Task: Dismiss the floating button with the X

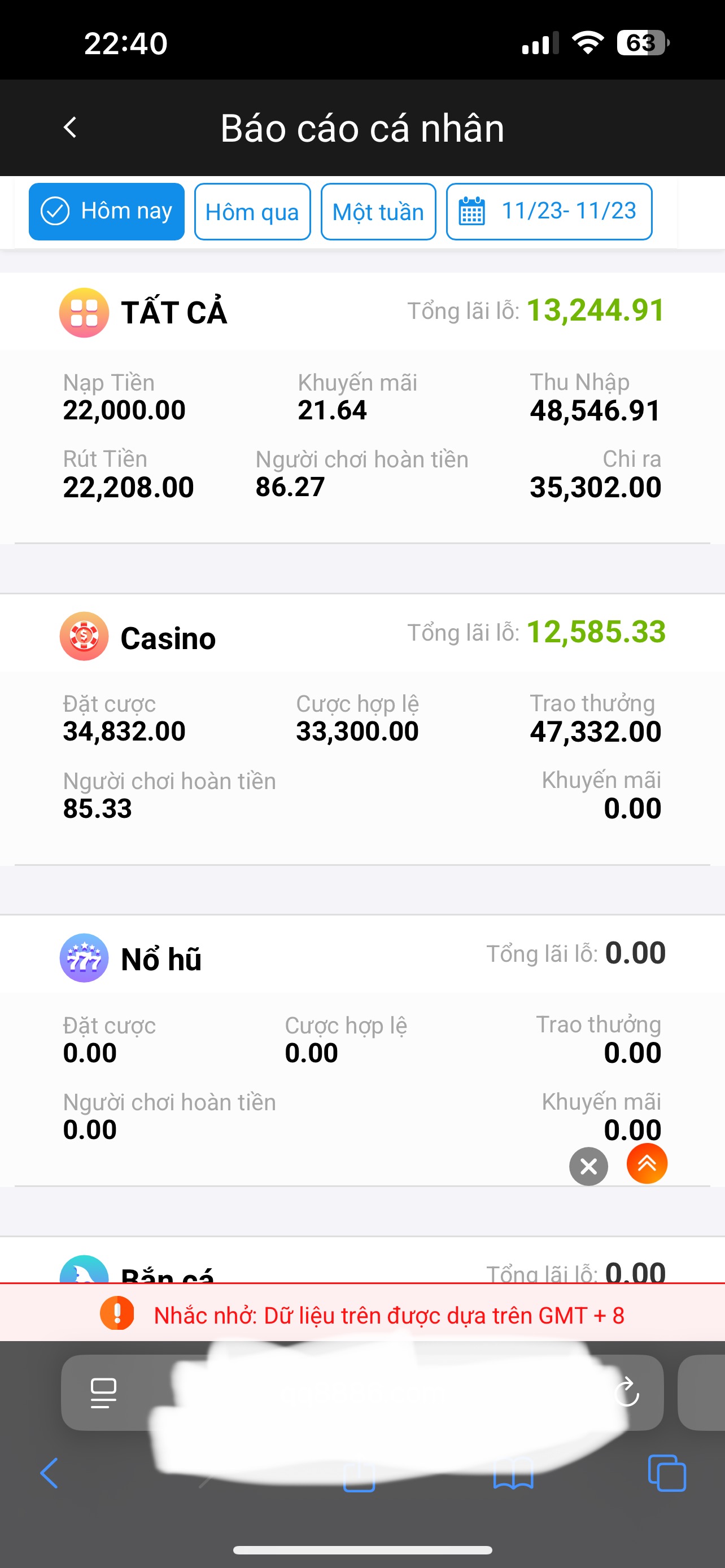Action: pos(588,1166)
